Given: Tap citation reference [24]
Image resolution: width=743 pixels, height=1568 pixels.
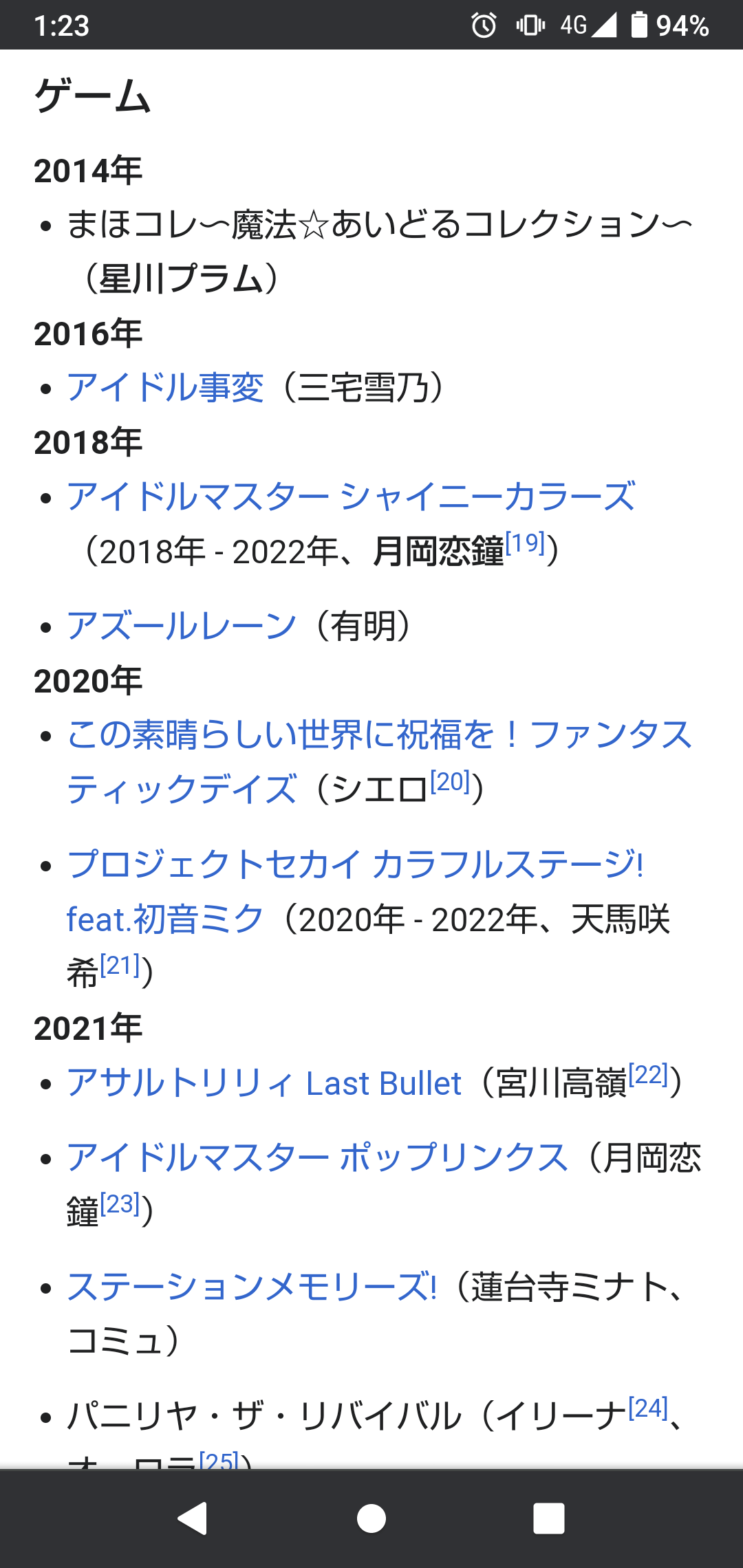Looking at the screenshot, I should pos(649,1408).
